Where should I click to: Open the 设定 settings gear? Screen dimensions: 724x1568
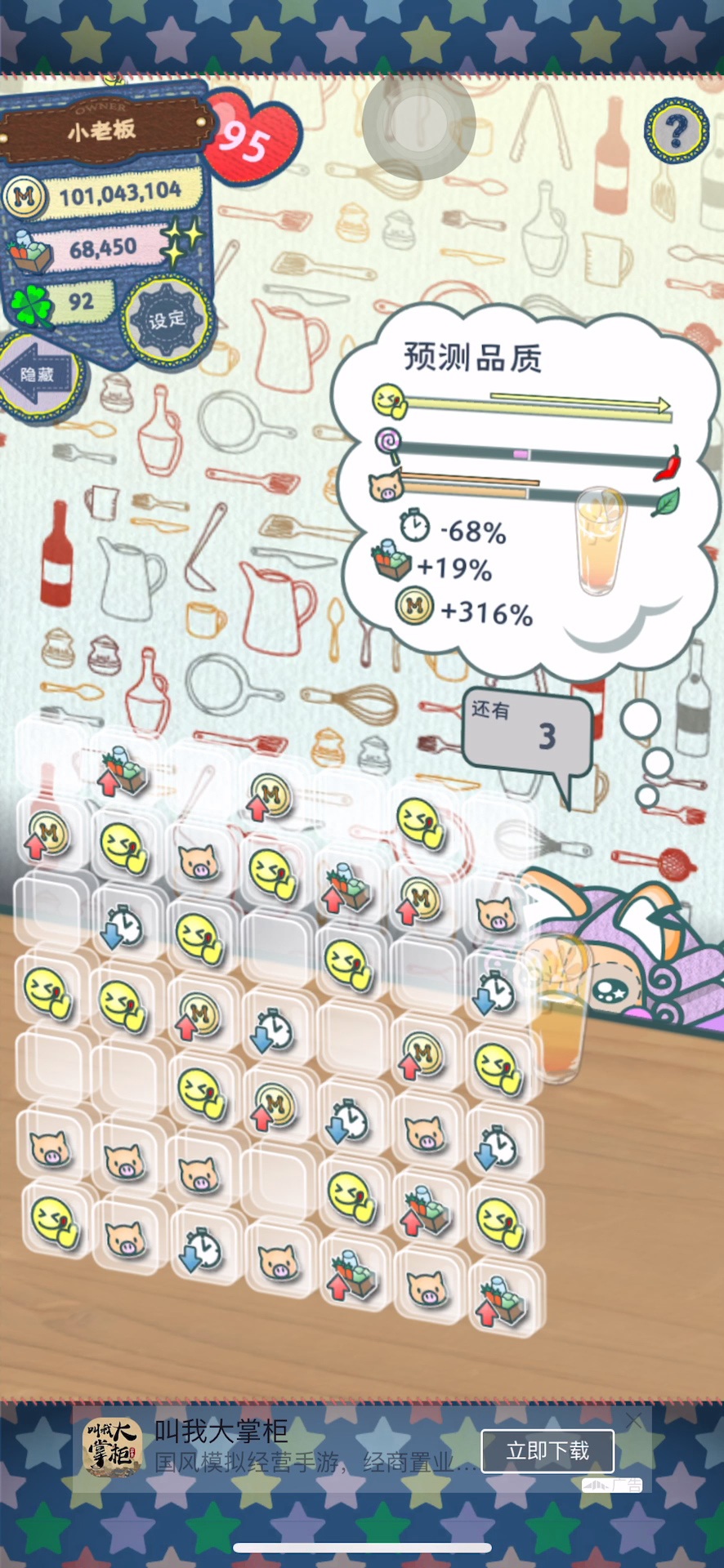(x=168, y=319)
